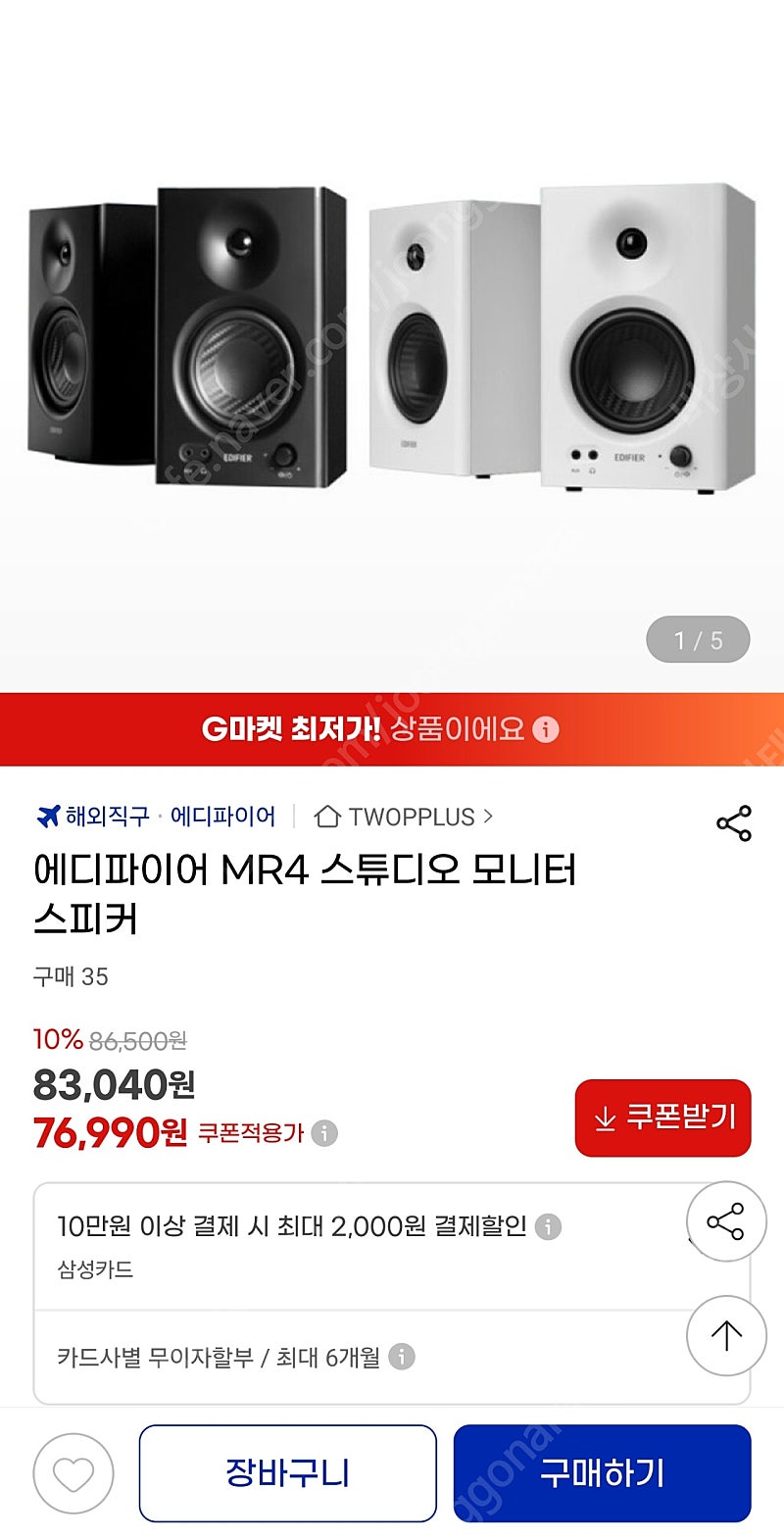Viewport: 784px width, 1540px height.
Task: Show info on 무이자할부 최대 6개월
Action: click(x=402, y=1357)
